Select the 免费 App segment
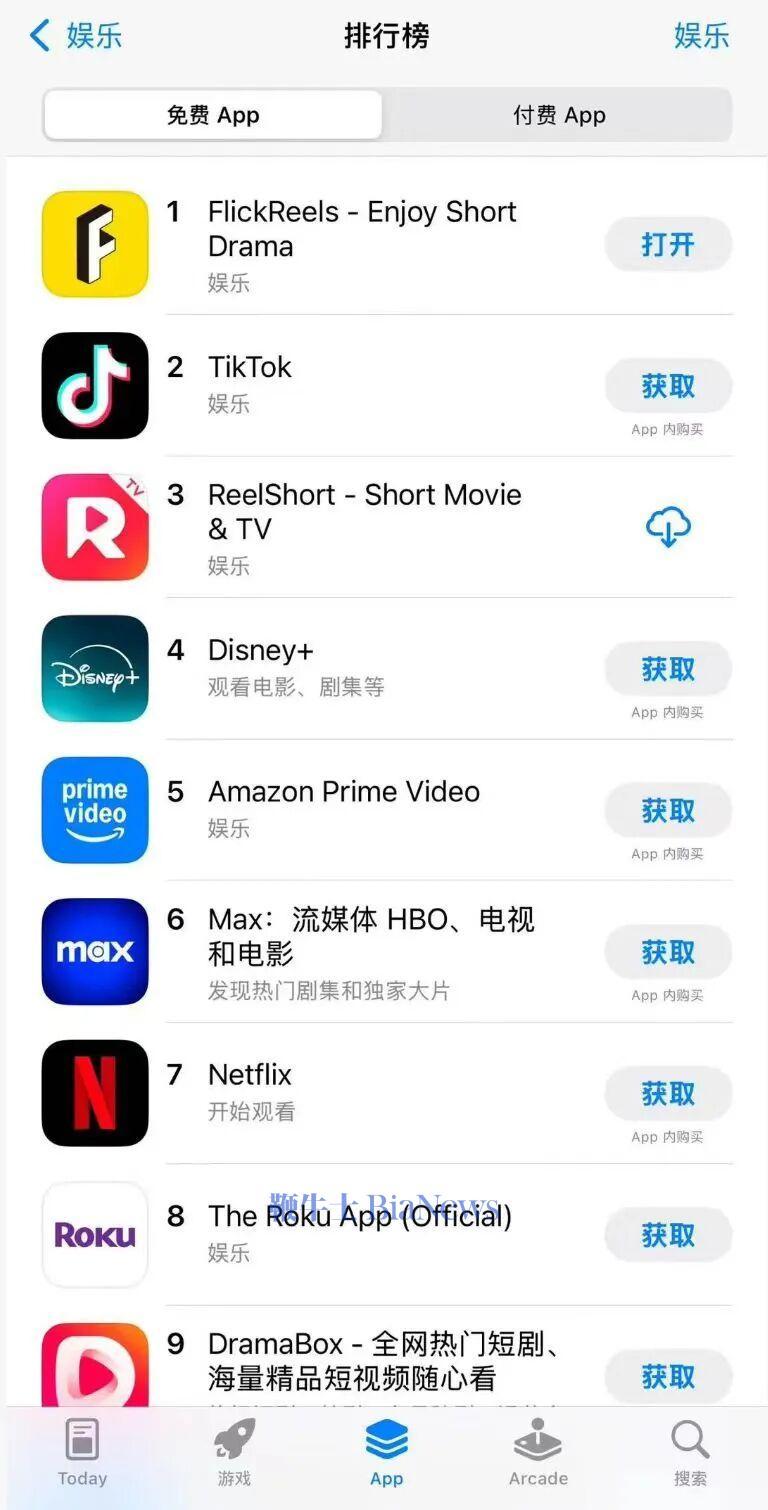The width and height of the screenshot is (768, 1510). tap(212, 115)
